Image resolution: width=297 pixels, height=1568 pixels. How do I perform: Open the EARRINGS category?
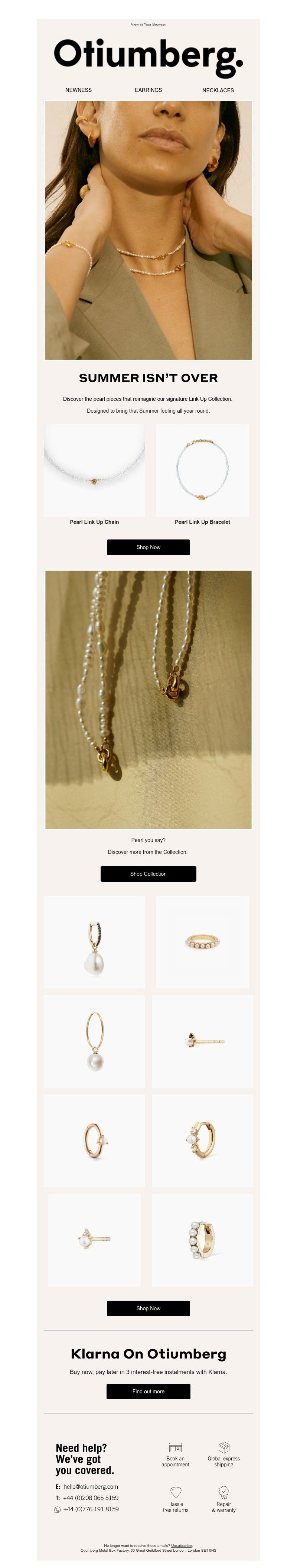[148, 90]
